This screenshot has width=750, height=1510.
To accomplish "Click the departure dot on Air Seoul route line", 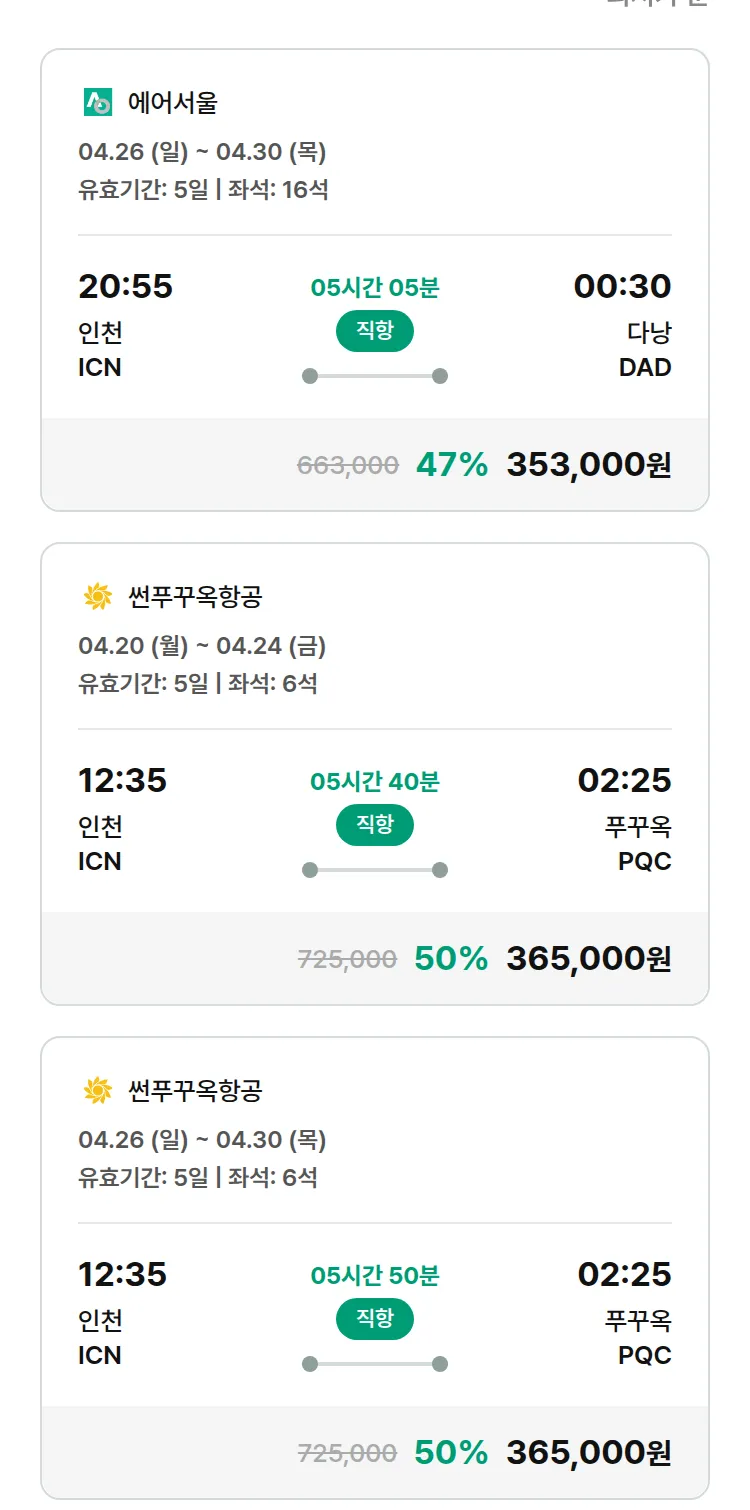I will point(308,375).
